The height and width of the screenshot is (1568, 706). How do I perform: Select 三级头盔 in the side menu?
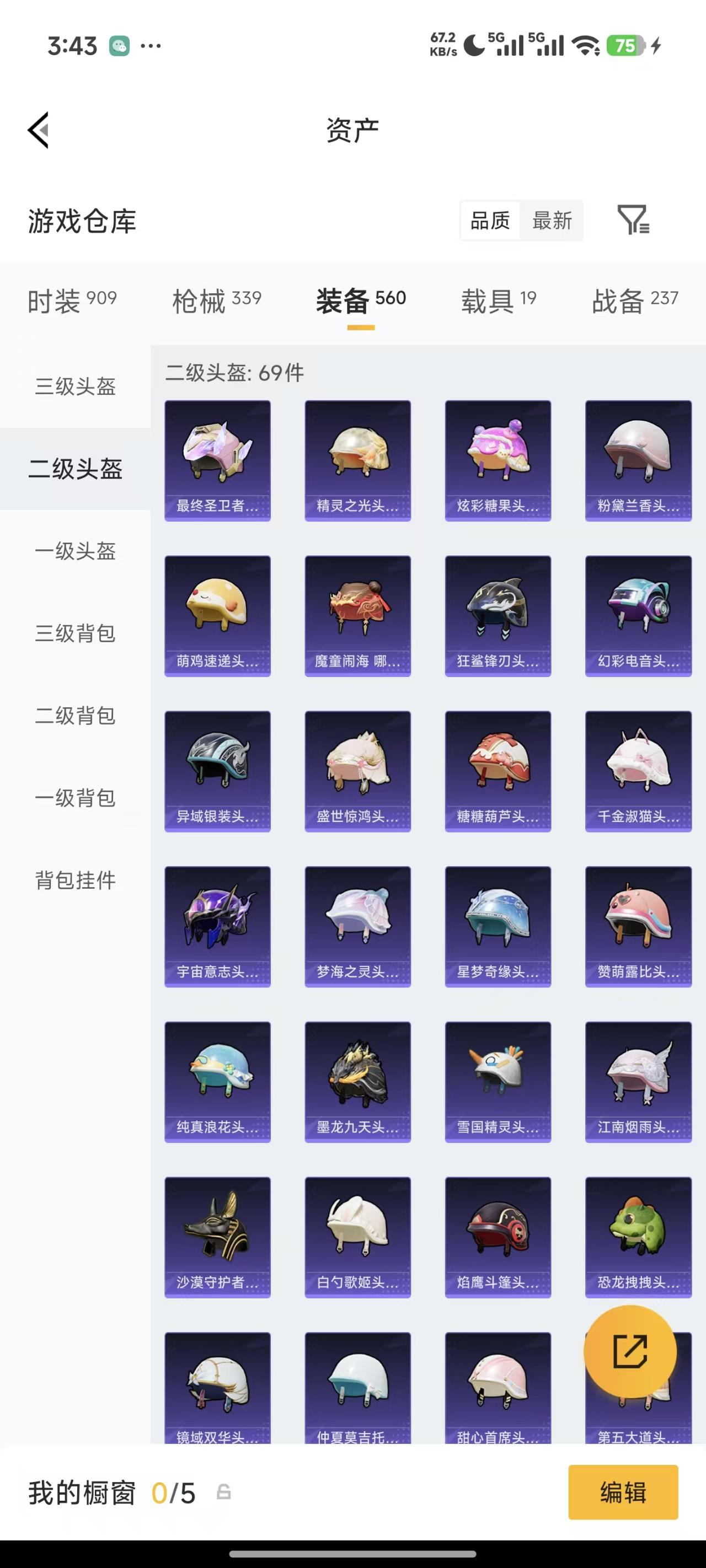tap(76, 386)
